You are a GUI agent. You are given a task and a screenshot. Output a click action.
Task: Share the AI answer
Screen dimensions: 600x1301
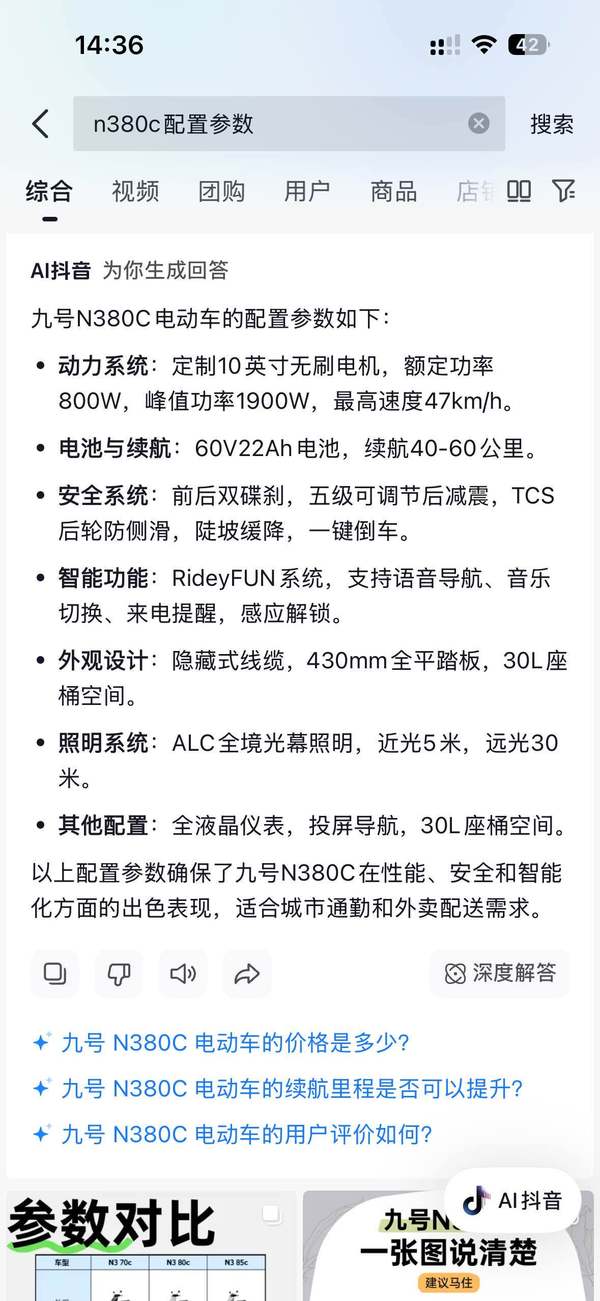click(x=246, y=973)
